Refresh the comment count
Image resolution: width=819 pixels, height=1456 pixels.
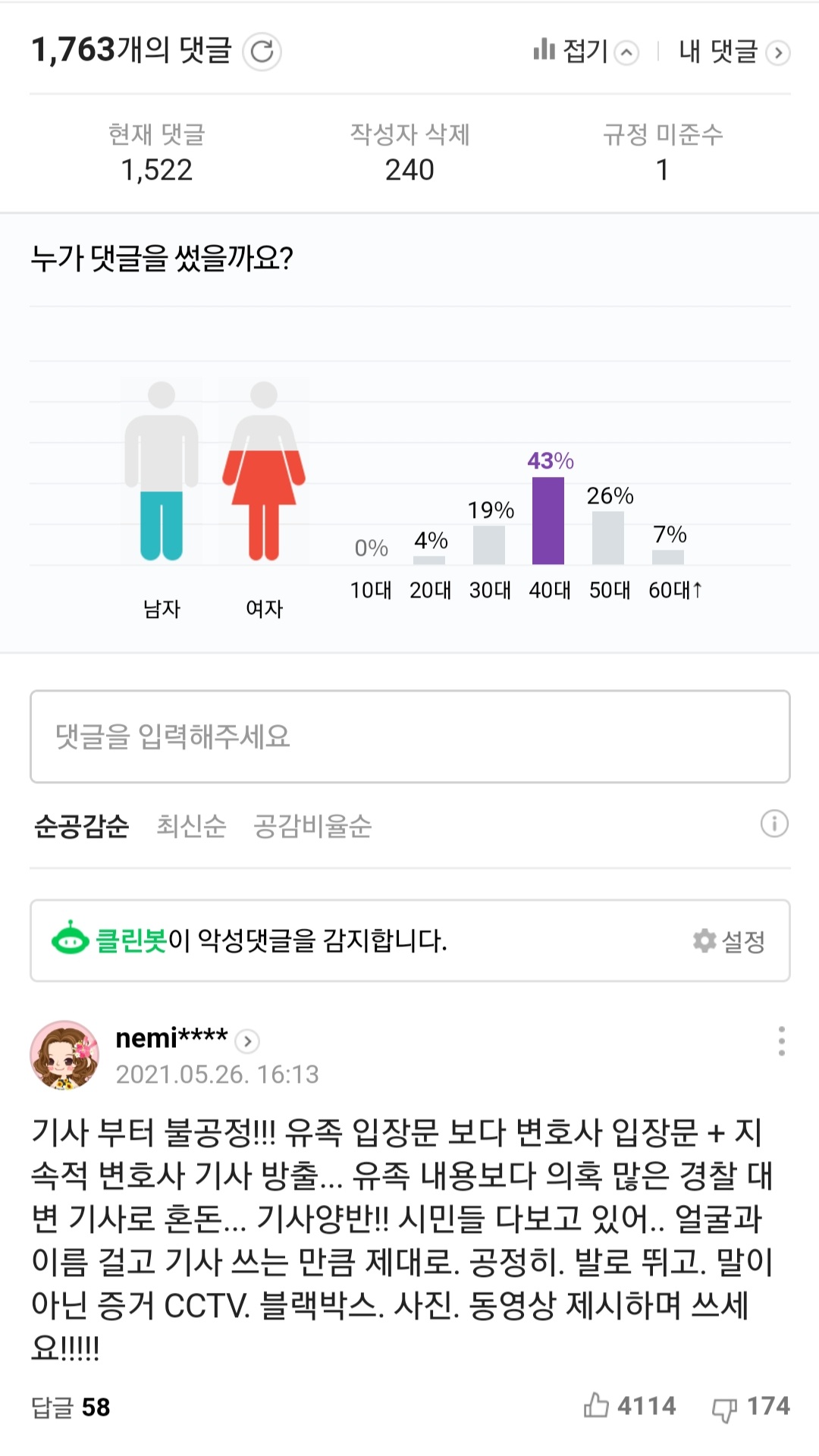(x=262, y=52)
